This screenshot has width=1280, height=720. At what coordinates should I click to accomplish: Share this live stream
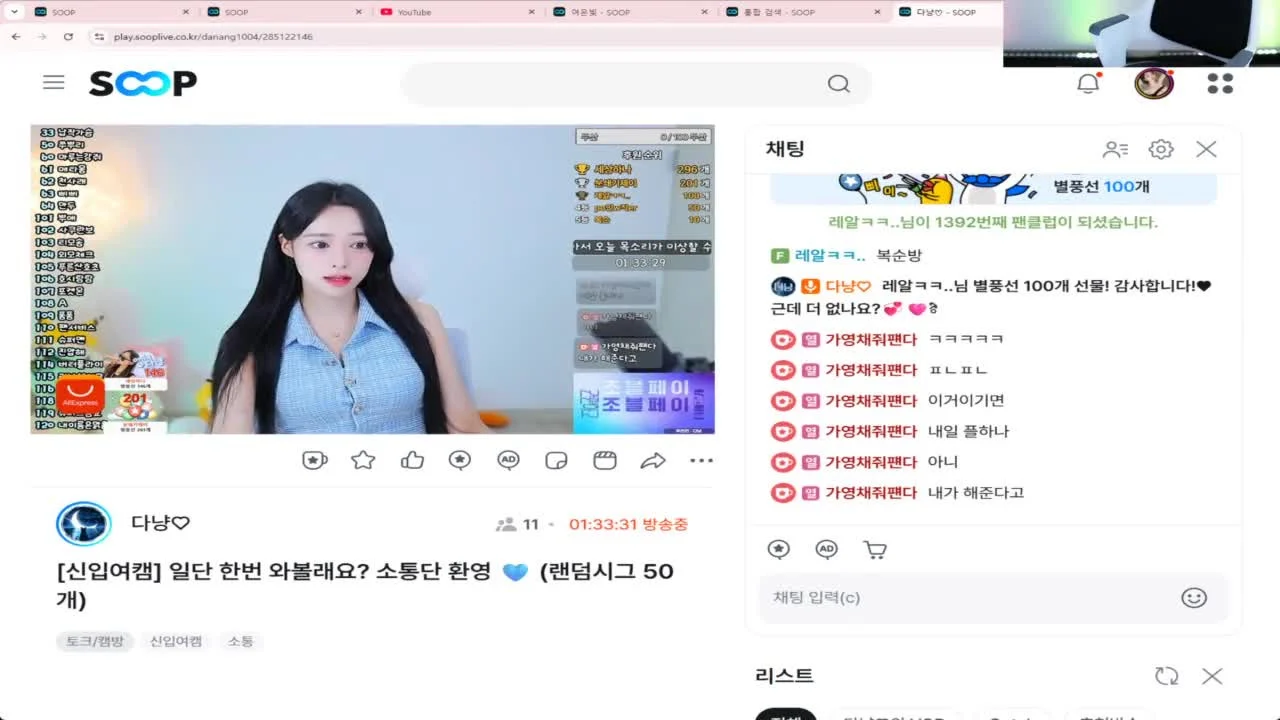(652, 460)
